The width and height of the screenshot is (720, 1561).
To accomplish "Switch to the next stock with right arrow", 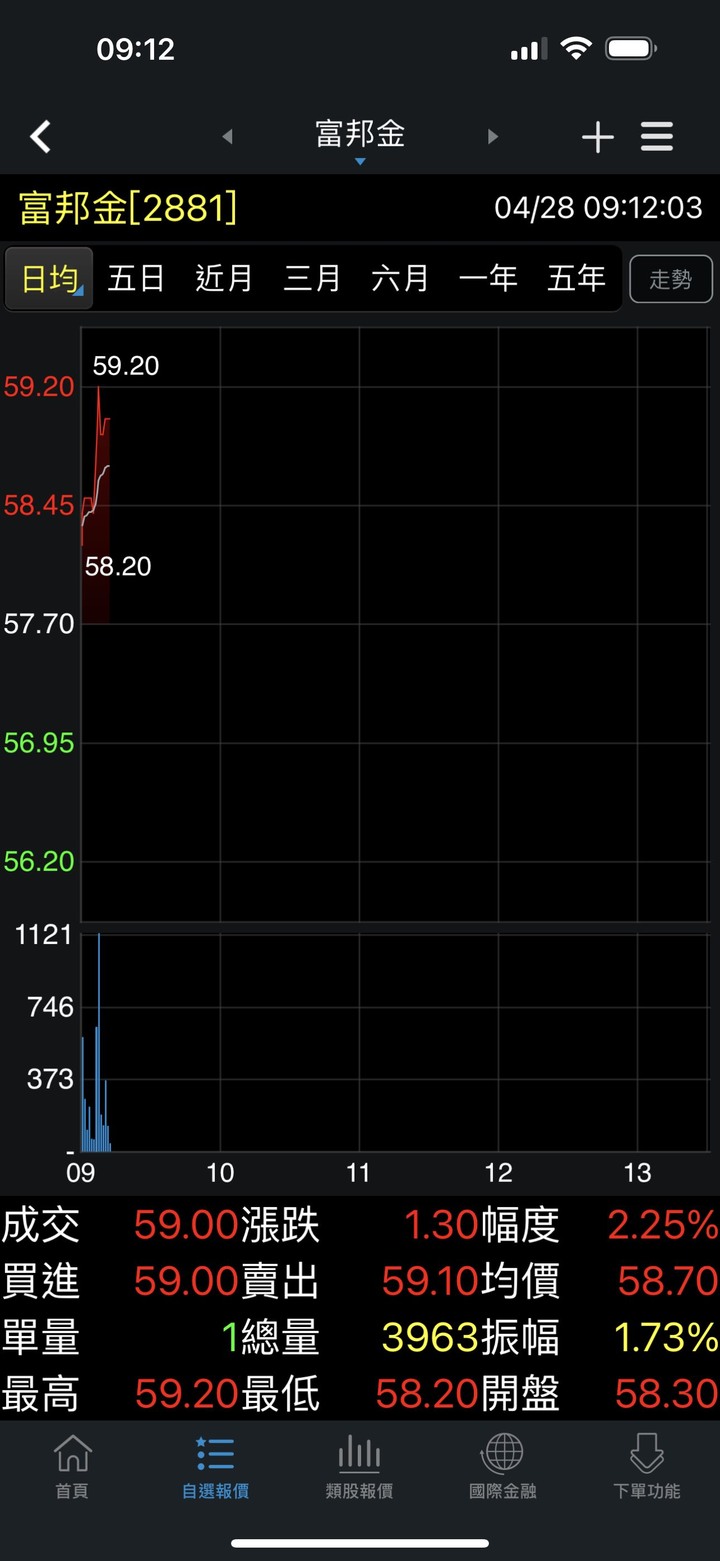I will (x=492, y=137).
